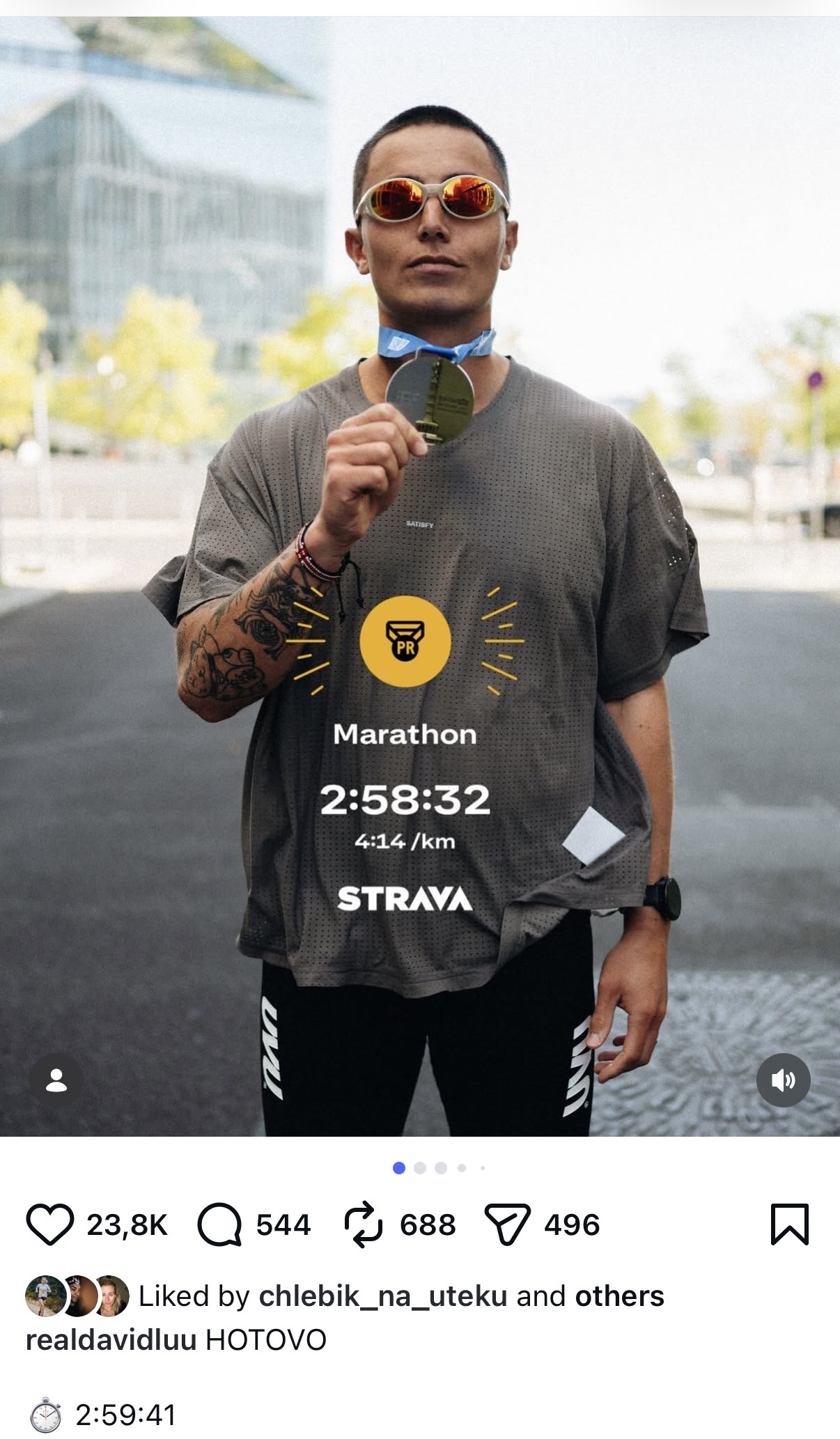Open chlebik_na_uteku's profile from the likes
The height and width of the screenshot is (1439, 840).
[x=383, y=1296]
